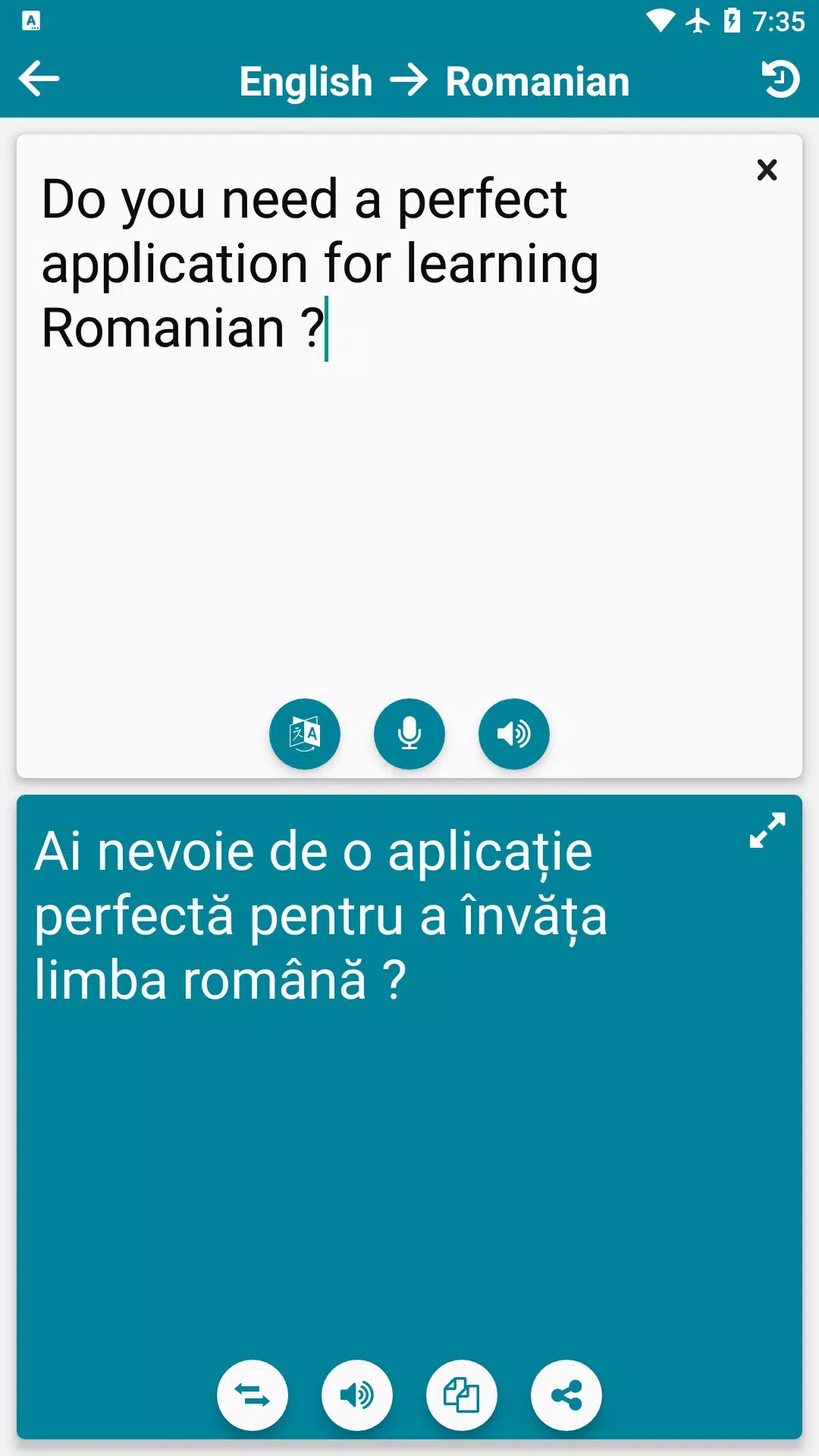Change the target language Romanian
Image resolution: width=819 pixels, height=1456 pixels.
tap(537, 82)
